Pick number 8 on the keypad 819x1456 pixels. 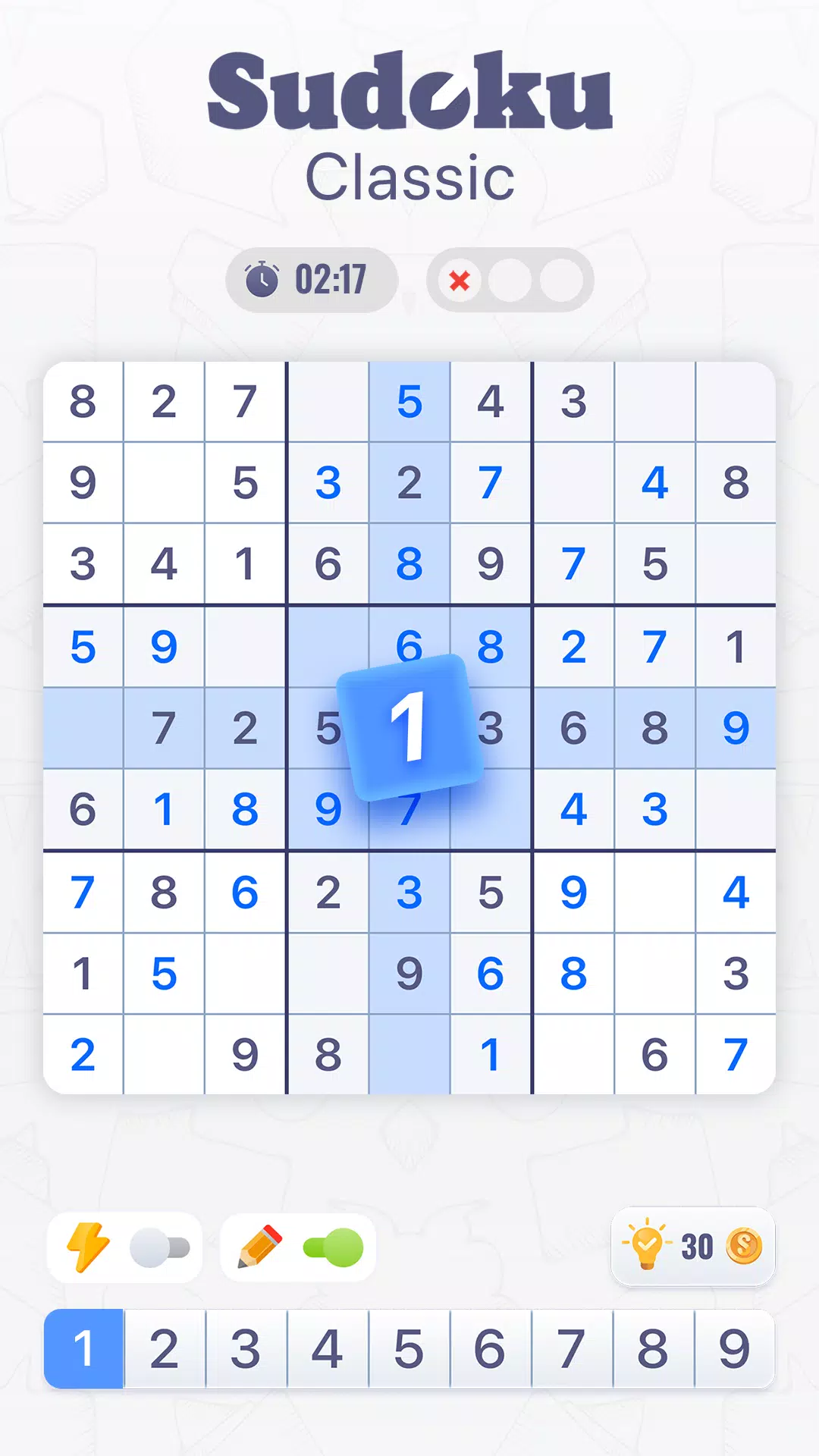[653, 1349]
